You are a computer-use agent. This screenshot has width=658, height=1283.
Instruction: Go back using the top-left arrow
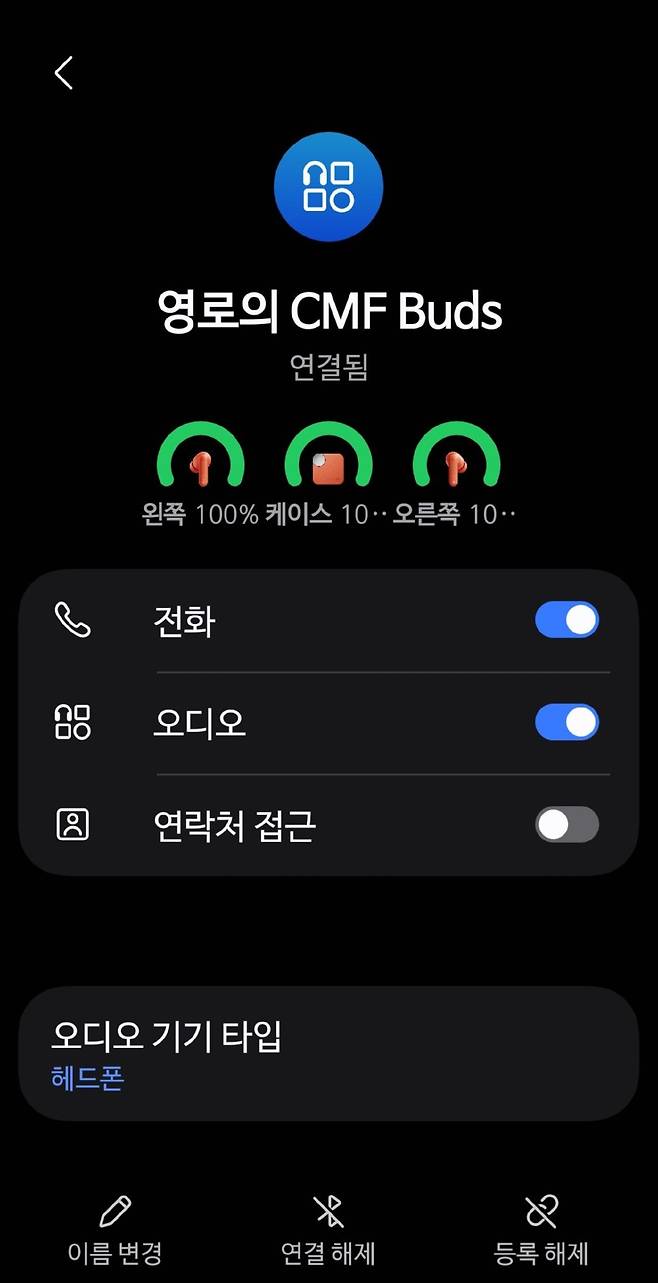coord(64,73)
